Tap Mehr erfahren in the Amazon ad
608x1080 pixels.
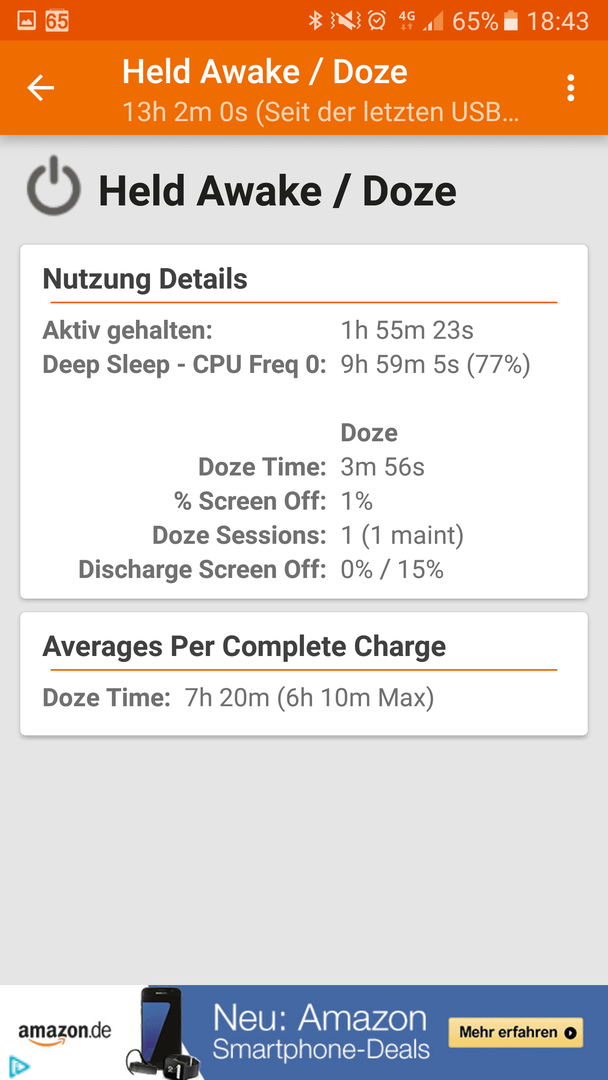[516, 1032]
